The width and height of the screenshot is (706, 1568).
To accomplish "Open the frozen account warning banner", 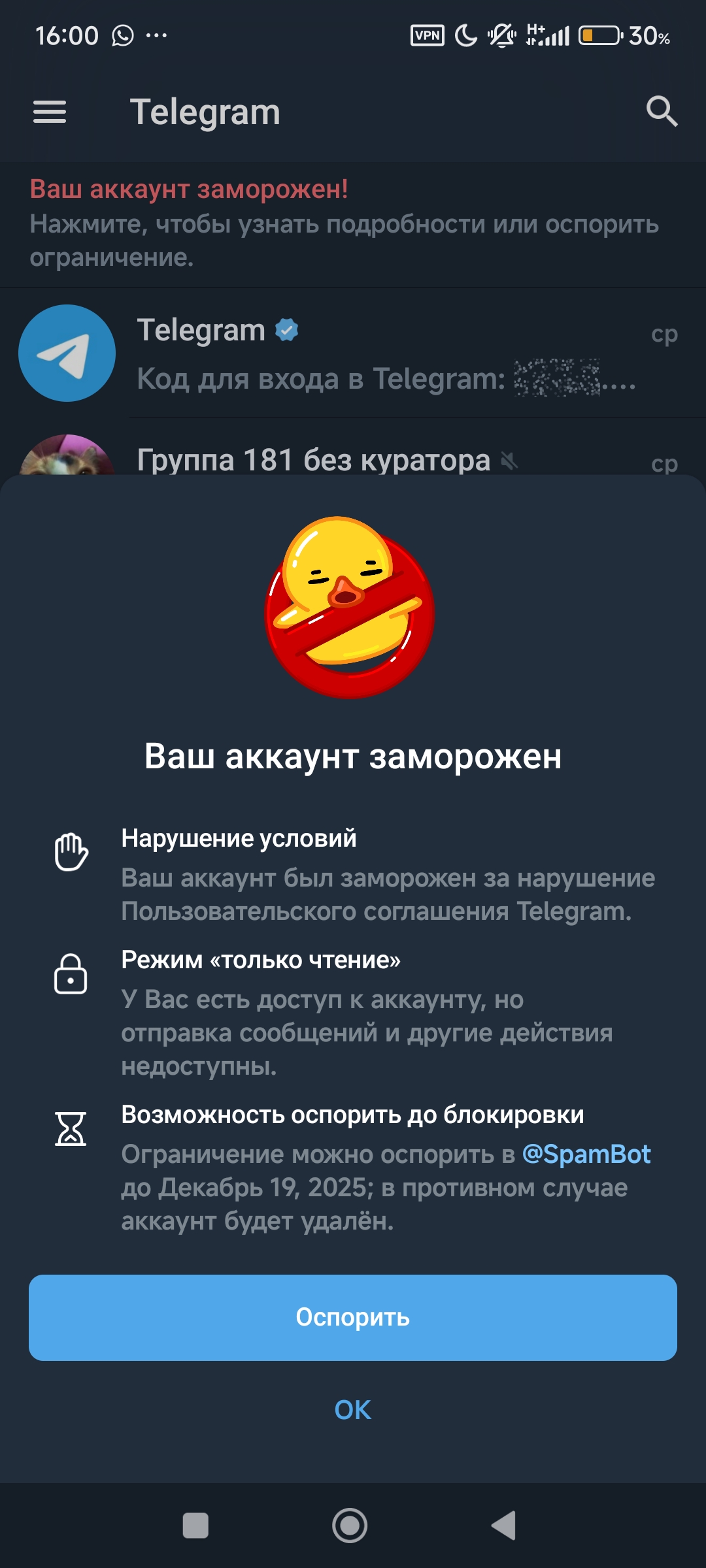I will click(x=353, y=223).
